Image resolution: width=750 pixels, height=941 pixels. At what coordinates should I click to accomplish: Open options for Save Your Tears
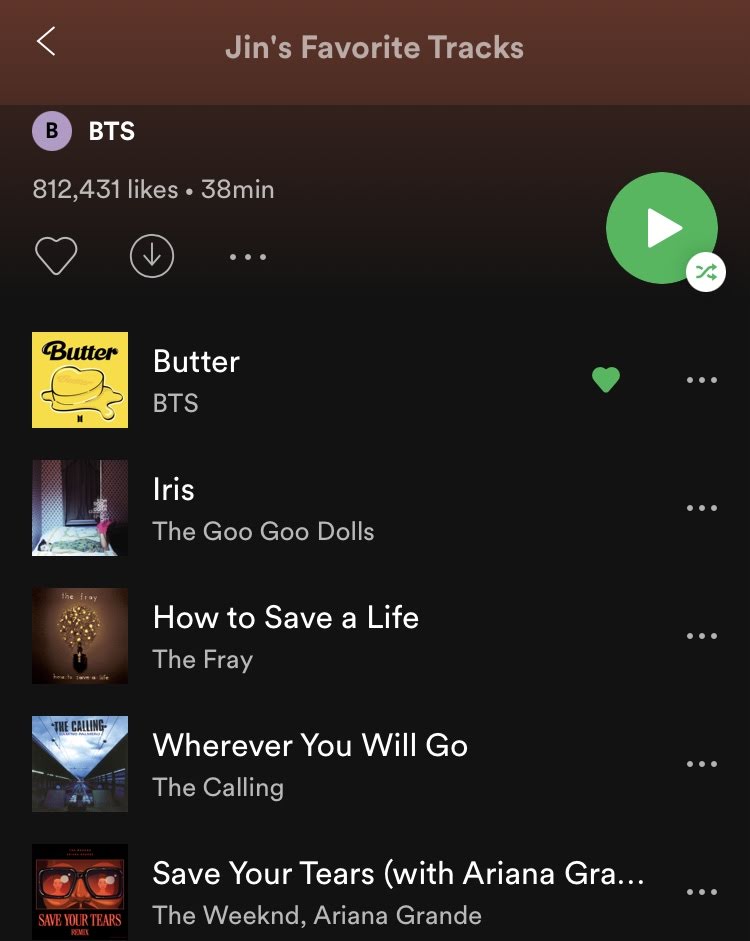(x=702, y=892)
